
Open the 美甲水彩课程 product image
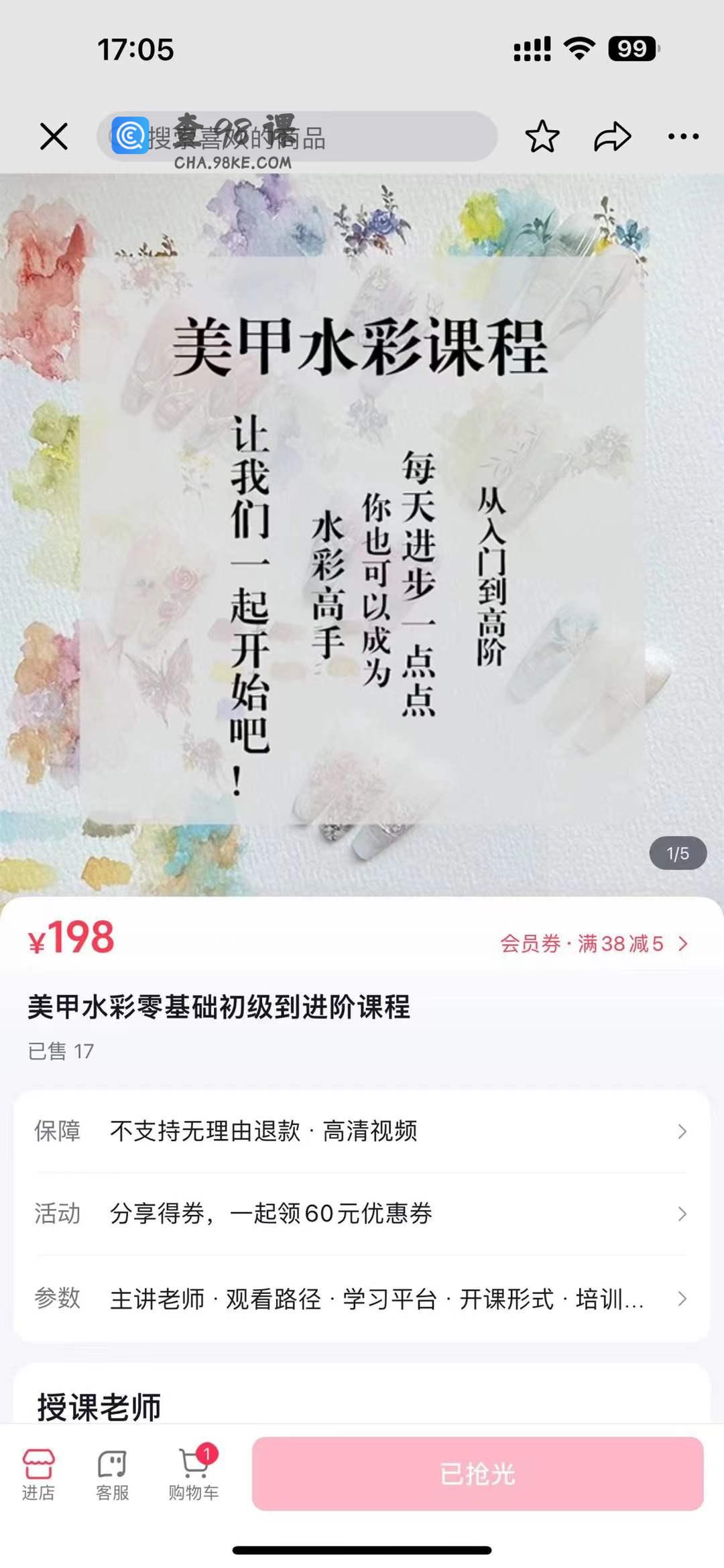tap(362, 536)
